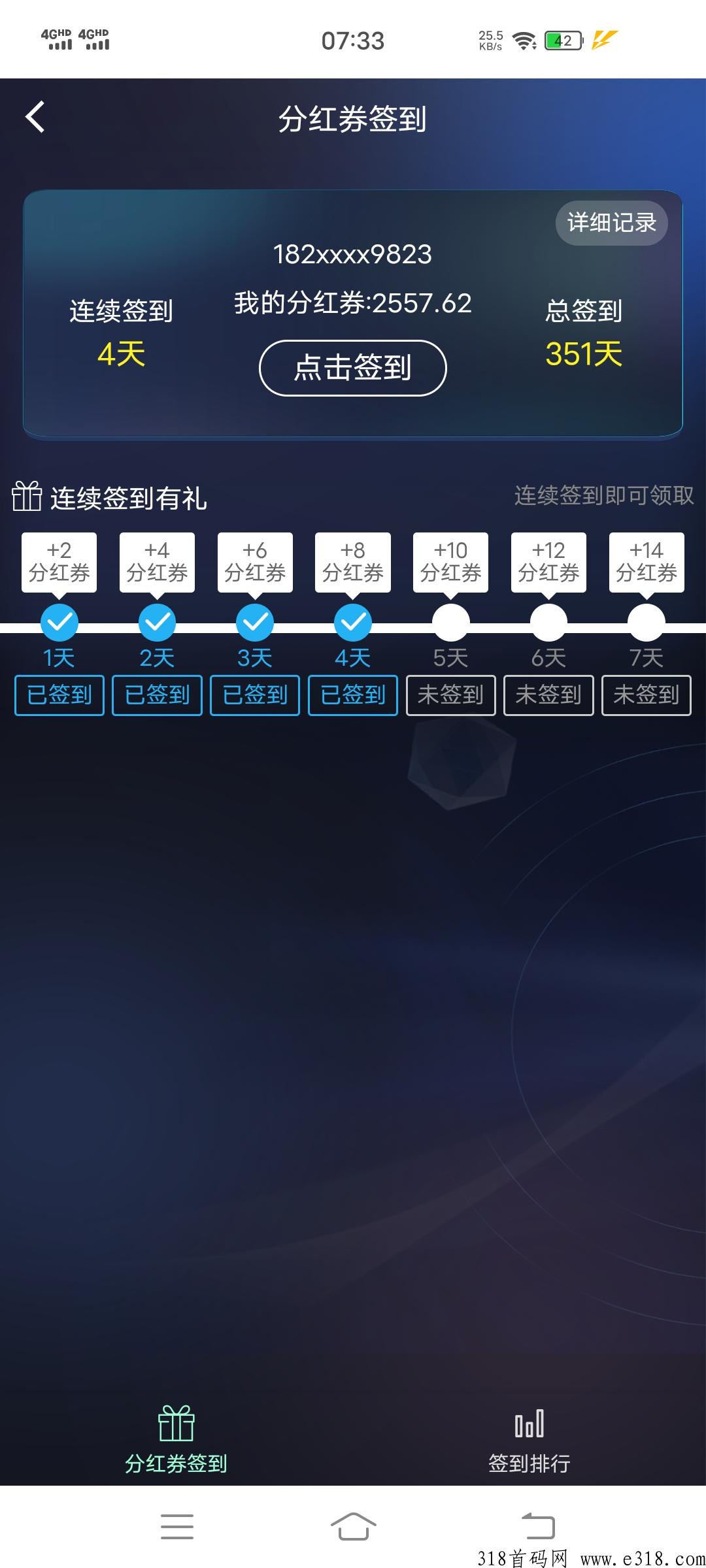This screenshot has height=1568, width=706.
Task: Tap the 点击签到 check-in button
Action: coord(352,368)
